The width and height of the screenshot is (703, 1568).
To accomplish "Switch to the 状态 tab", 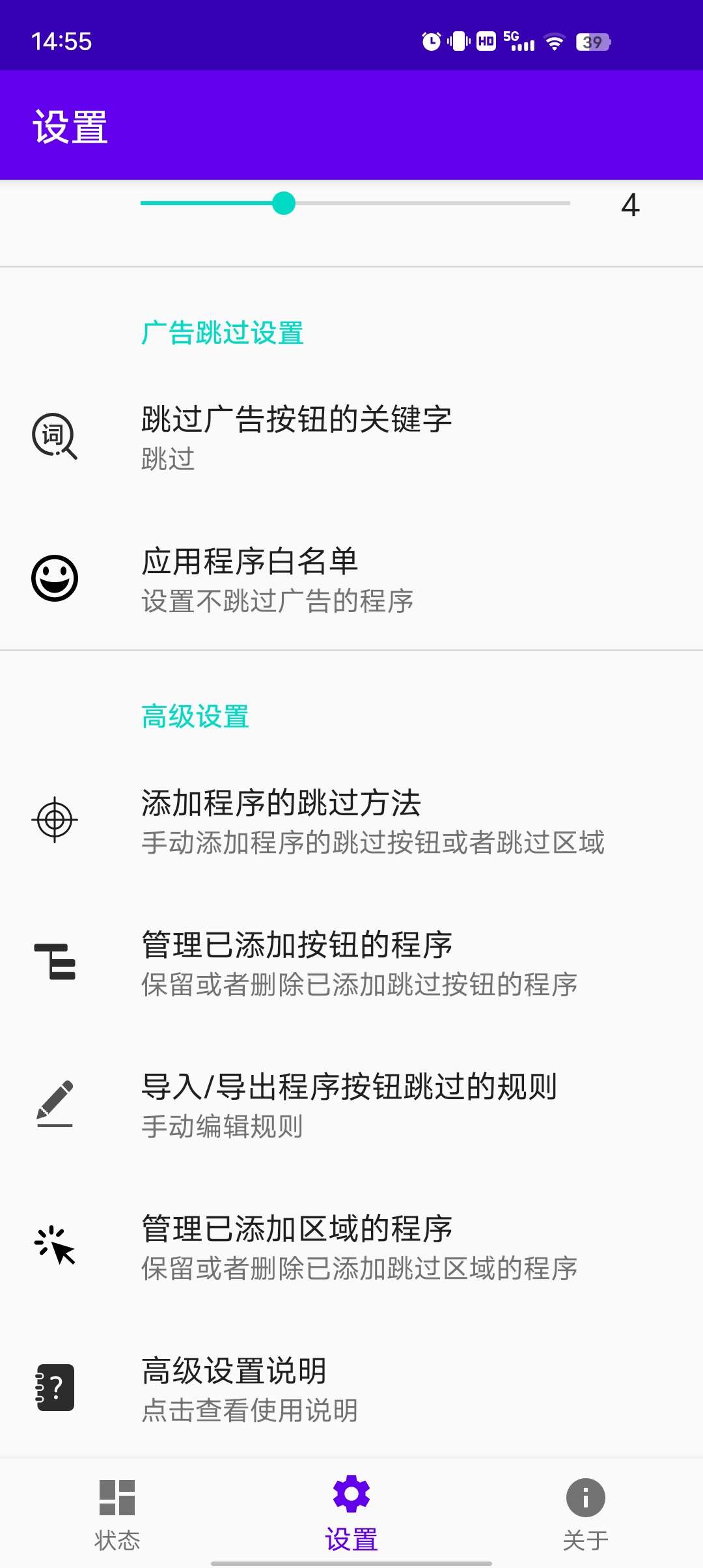I will click(x=117, y=1513).
